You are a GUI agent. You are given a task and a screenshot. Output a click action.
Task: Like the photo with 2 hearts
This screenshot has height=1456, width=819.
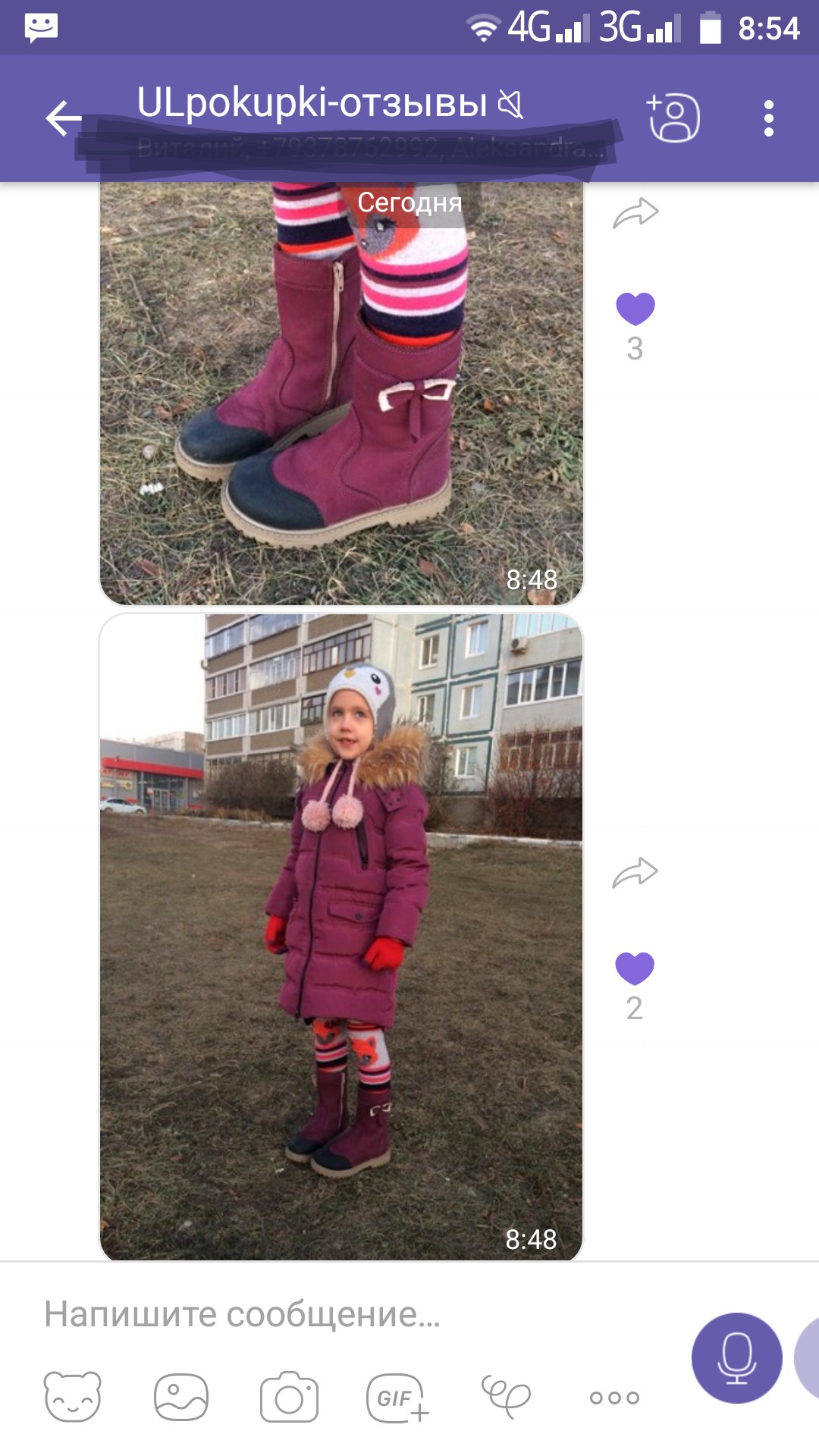[635, 968]
